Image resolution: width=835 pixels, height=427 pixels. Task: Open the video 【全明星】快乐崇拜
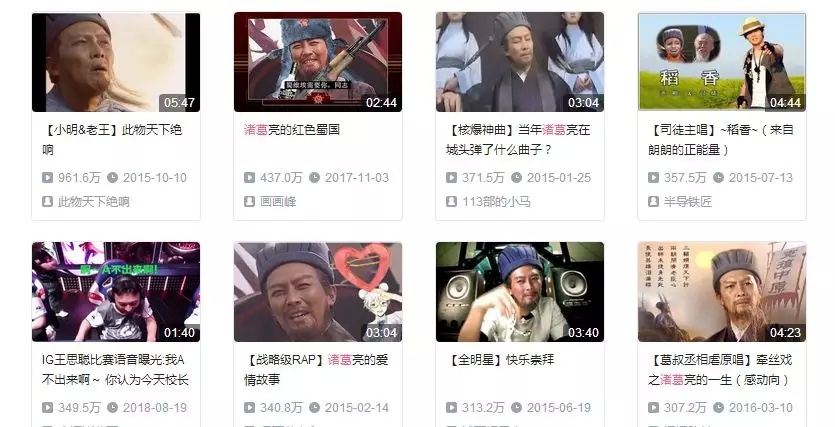tap(519, 292)
